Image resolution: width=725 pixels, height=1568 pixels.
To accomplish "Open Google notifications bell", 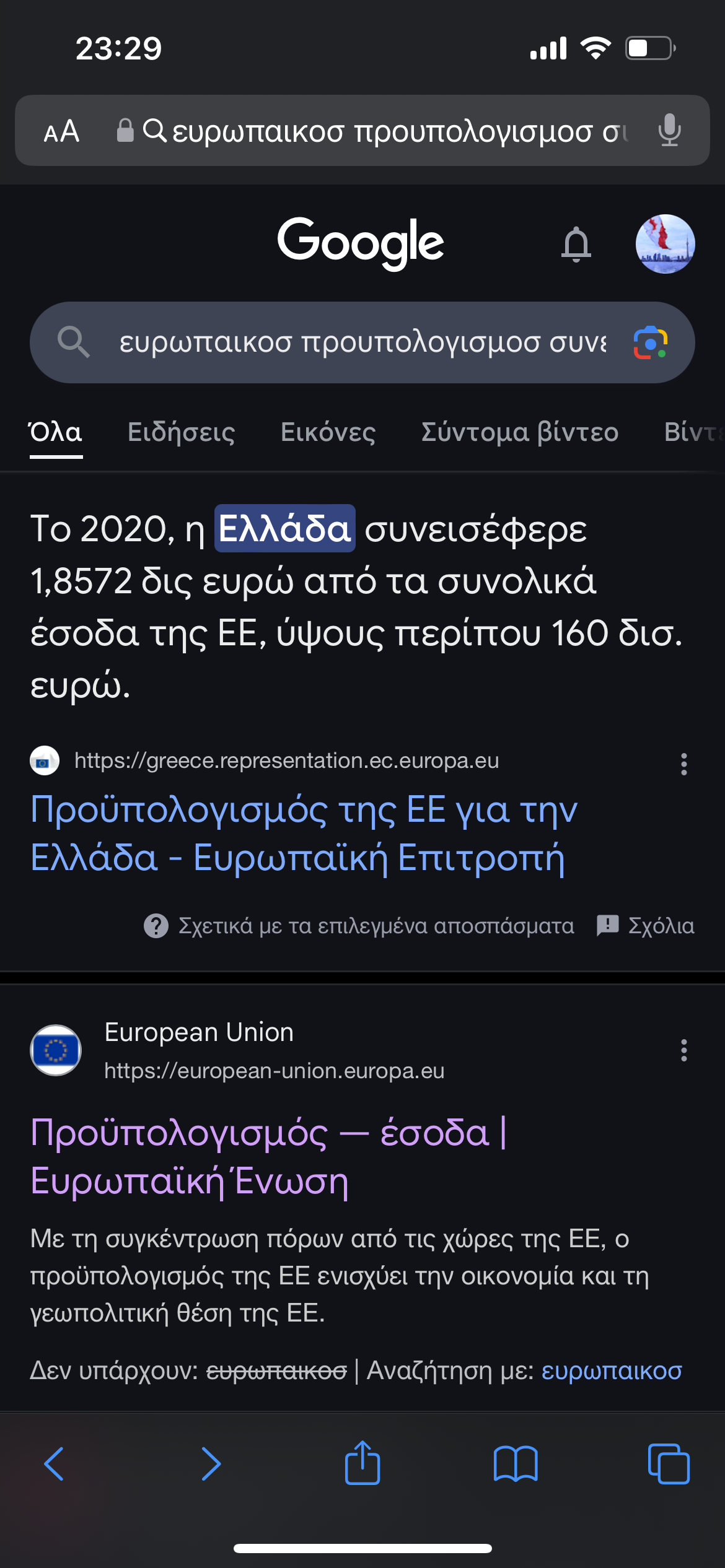I will point(576,244).
